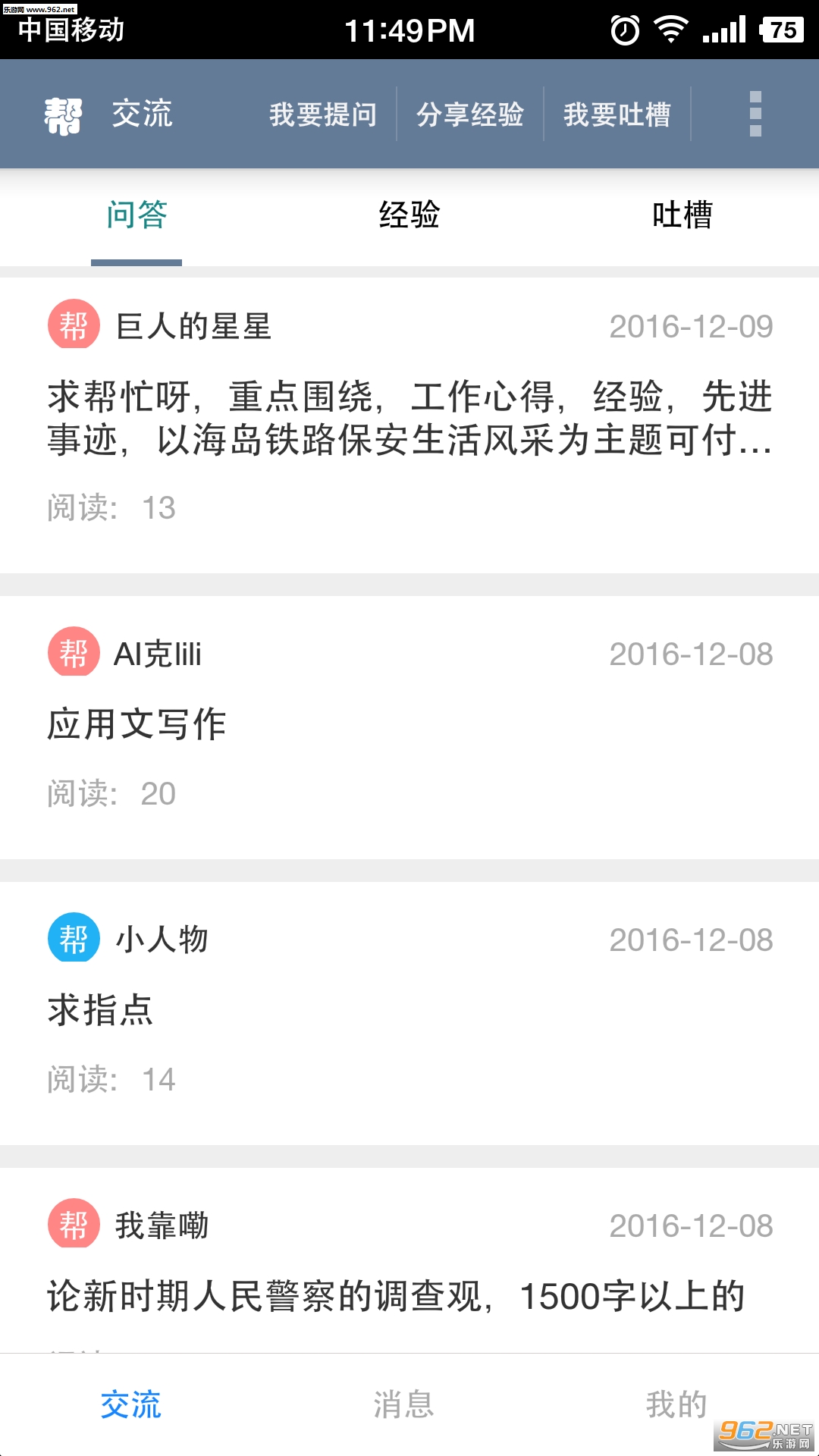This screenshot has width=819, height=1456.
Task: Open the 我的 tab at the bottom
Action: tap(676, 1404)
